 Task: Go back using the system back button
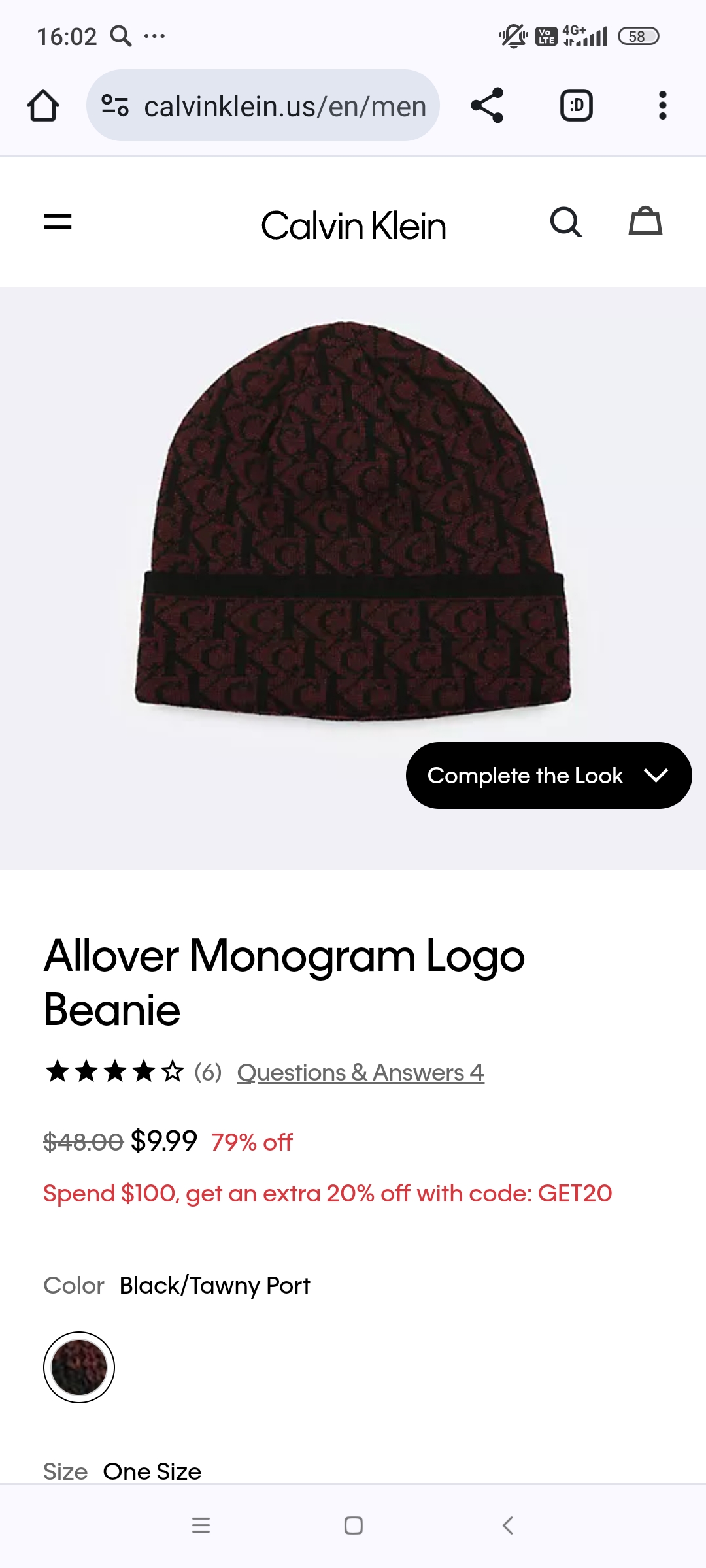(507, 1526)
